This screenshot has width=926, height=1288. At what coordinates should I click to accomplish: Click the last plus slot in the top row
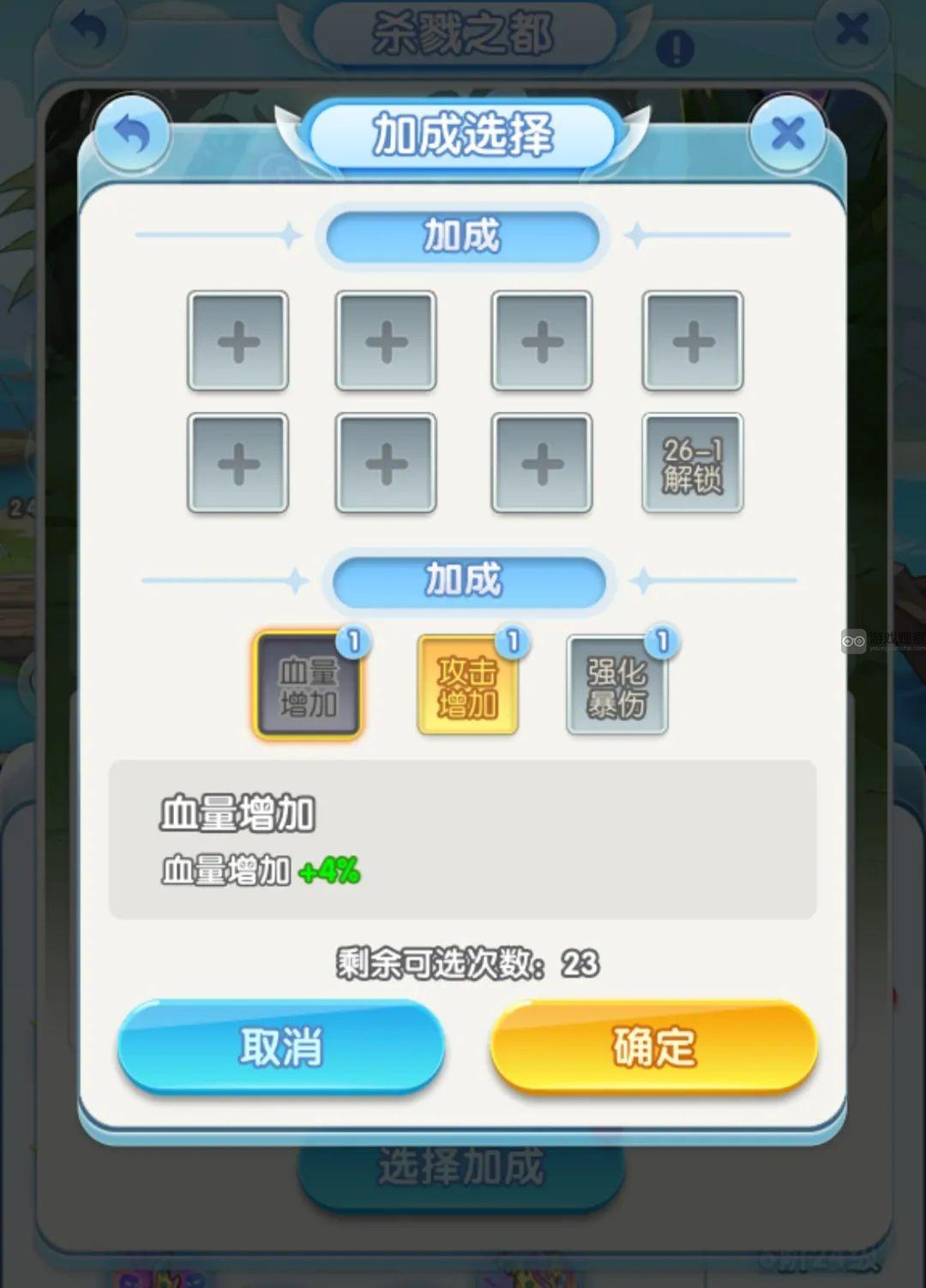(693, 341)
